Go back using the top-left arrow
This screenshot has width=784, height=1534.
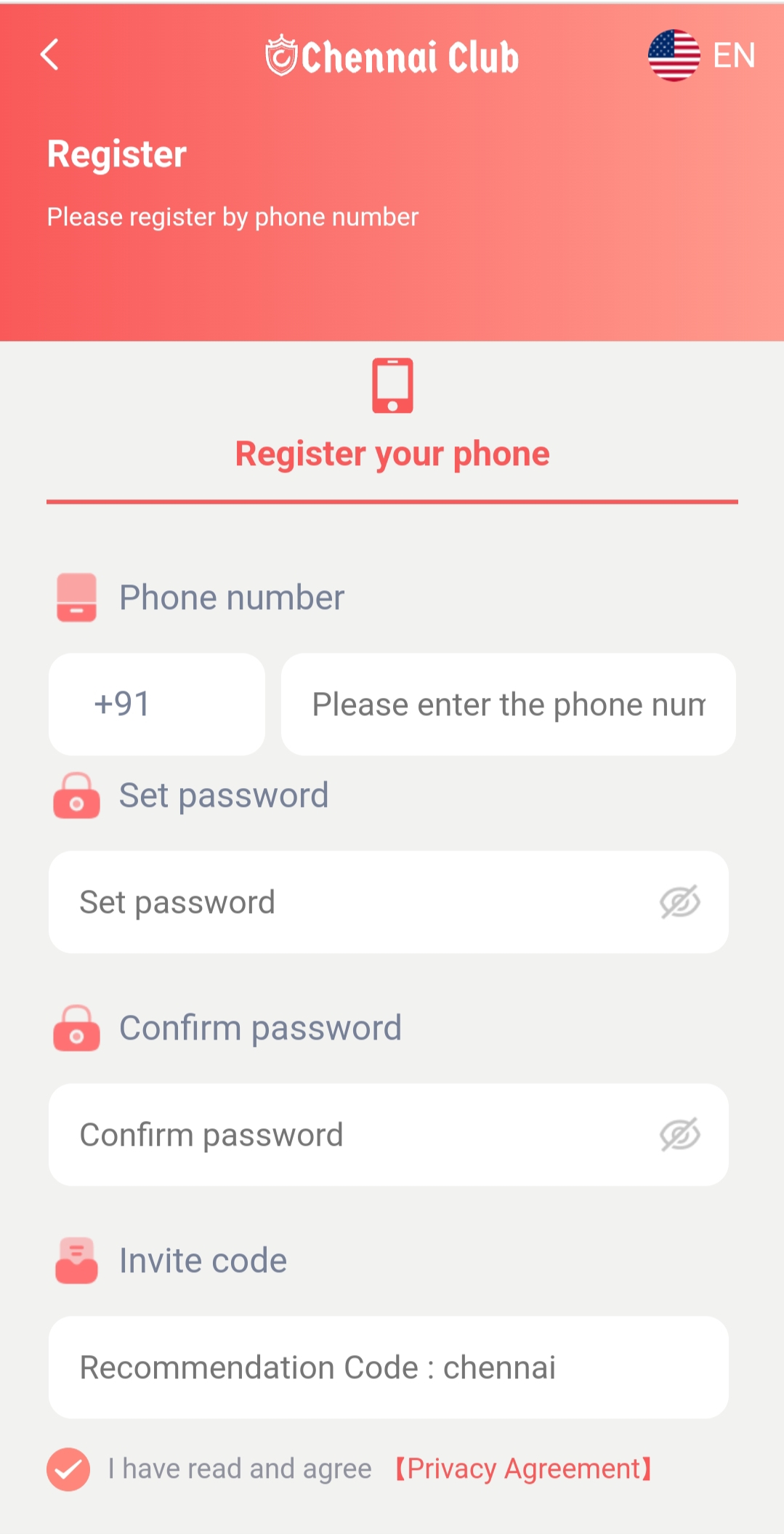coord(49,55)
